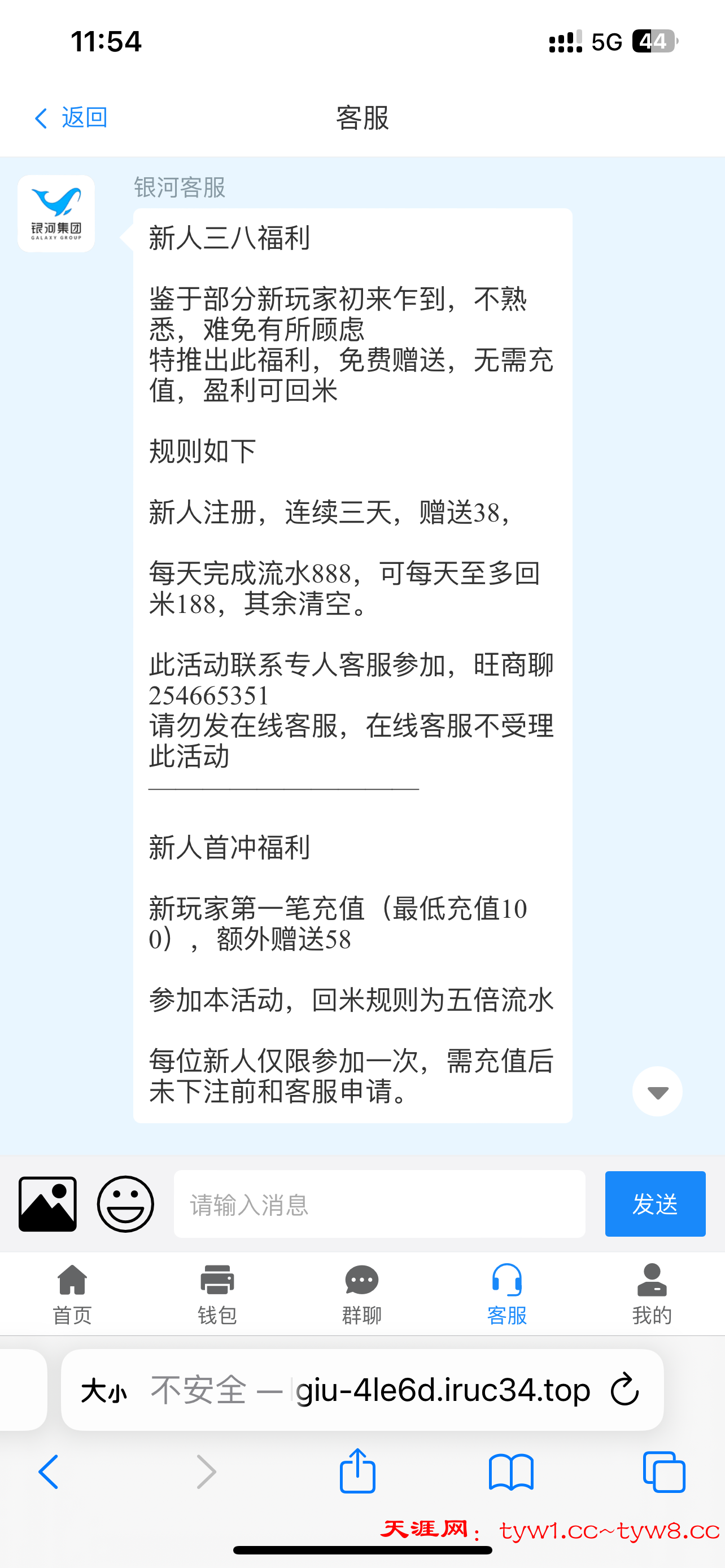
Task: Go to the 群聊 tab
Action: (362, 1294)
